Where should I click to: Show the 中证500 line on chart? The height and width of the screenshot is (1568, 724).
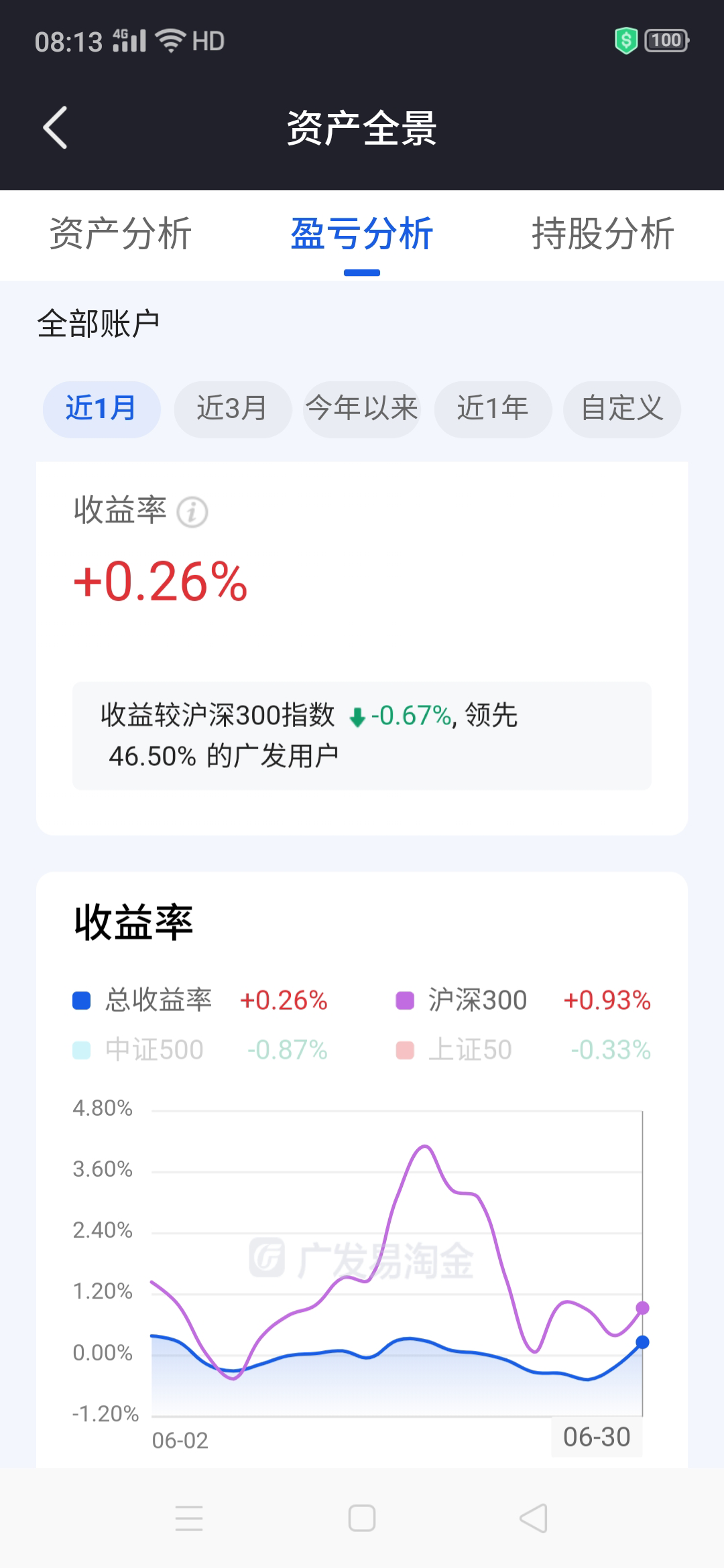[154, 1050]
